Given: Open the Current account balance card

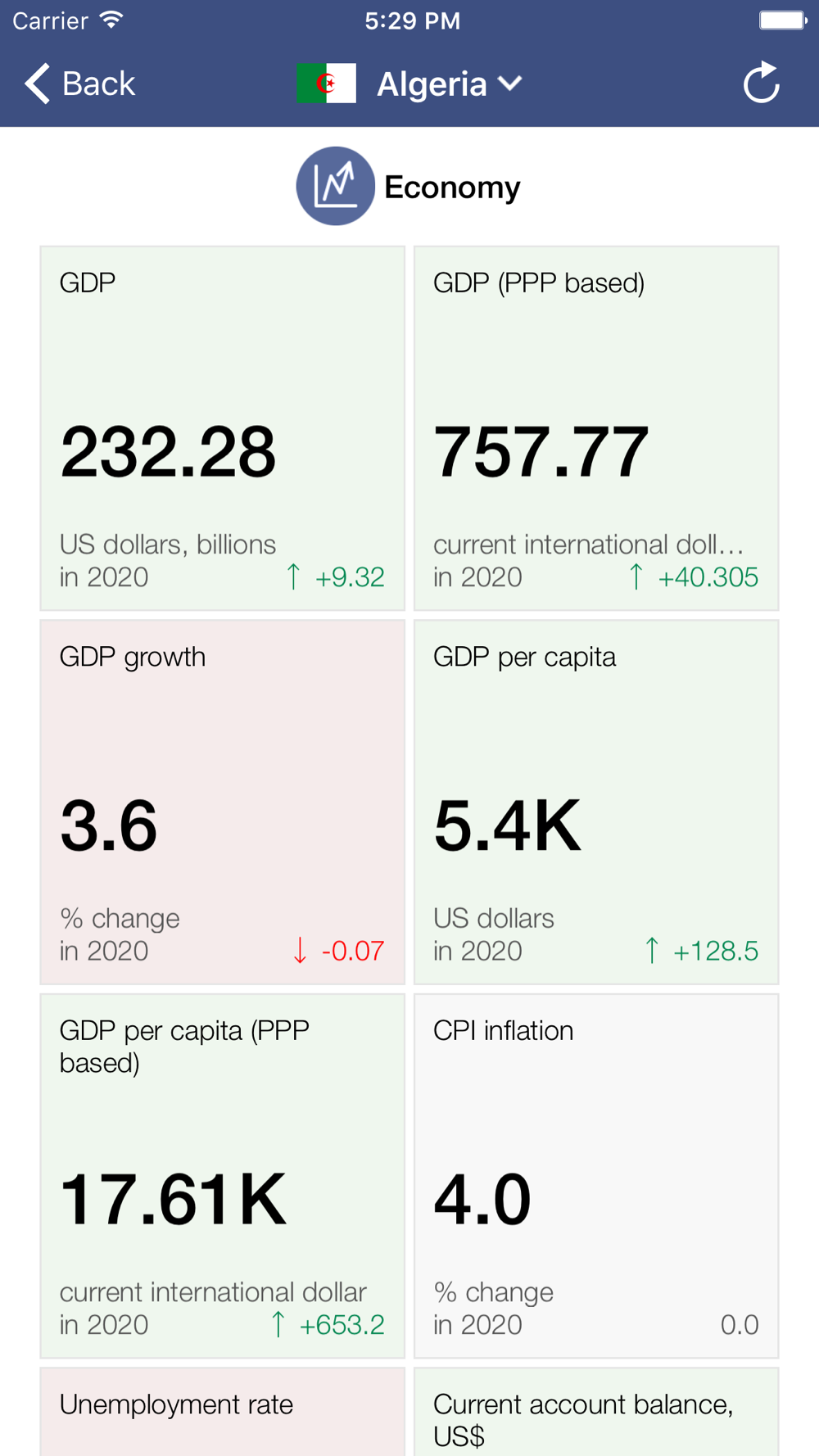Looking at the screenshot, I should tap(596, 1412).
